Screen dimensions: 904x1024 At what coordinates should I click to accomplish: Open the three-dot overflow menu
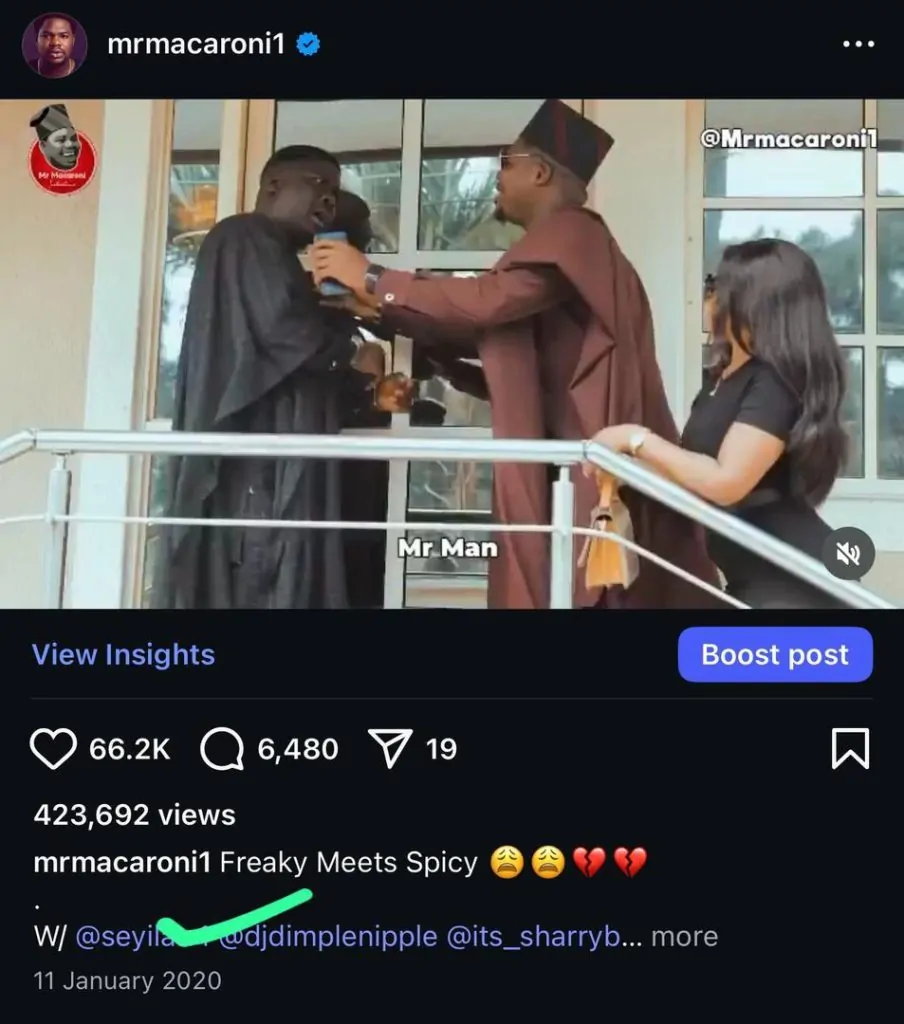pos(858,45)
